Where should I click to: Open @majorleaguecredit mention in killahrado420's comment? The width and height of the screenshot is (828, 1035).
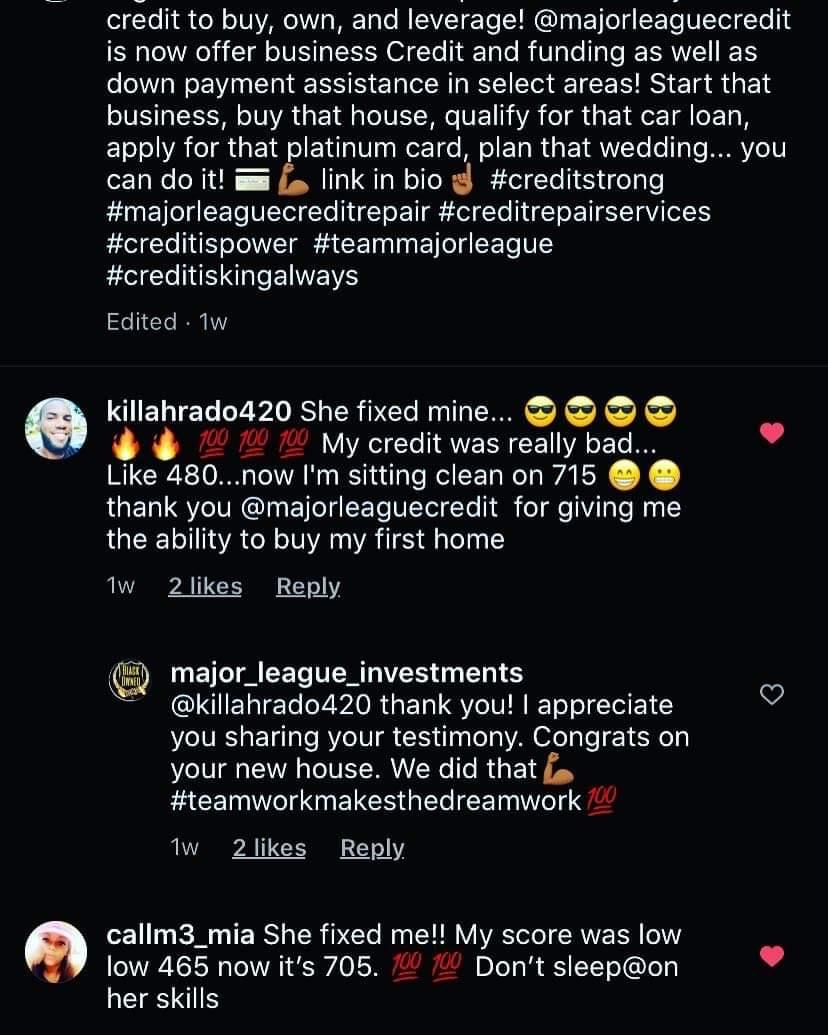(x=369, y=507)
